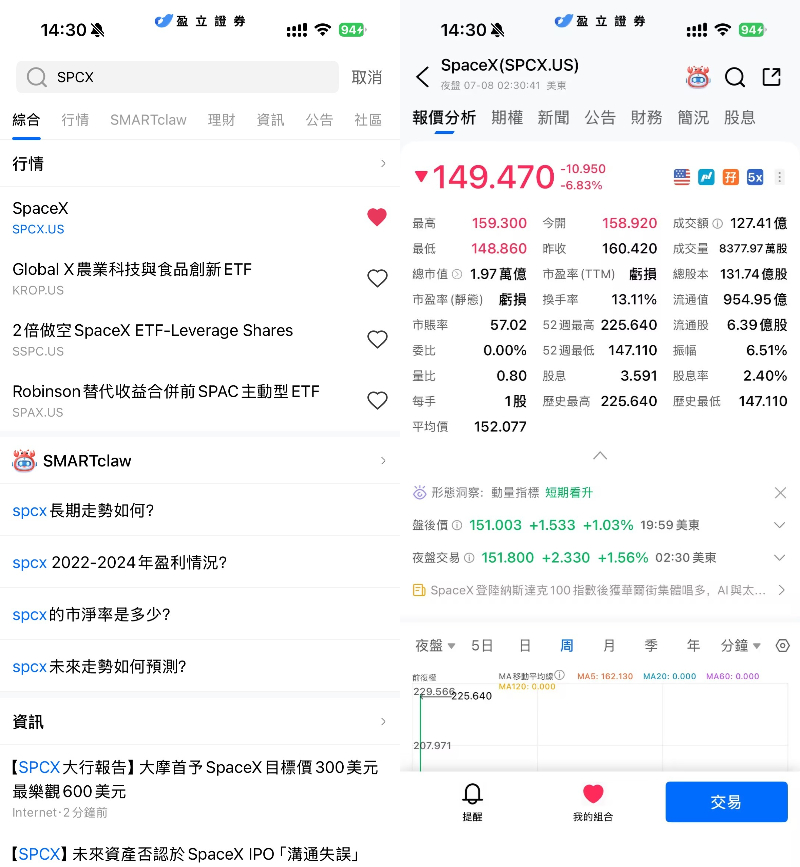The height and width of the screenshot is (867, 800).
Task: Open the 分鐘 chart interval dropdown
Action: click(740, 645)
